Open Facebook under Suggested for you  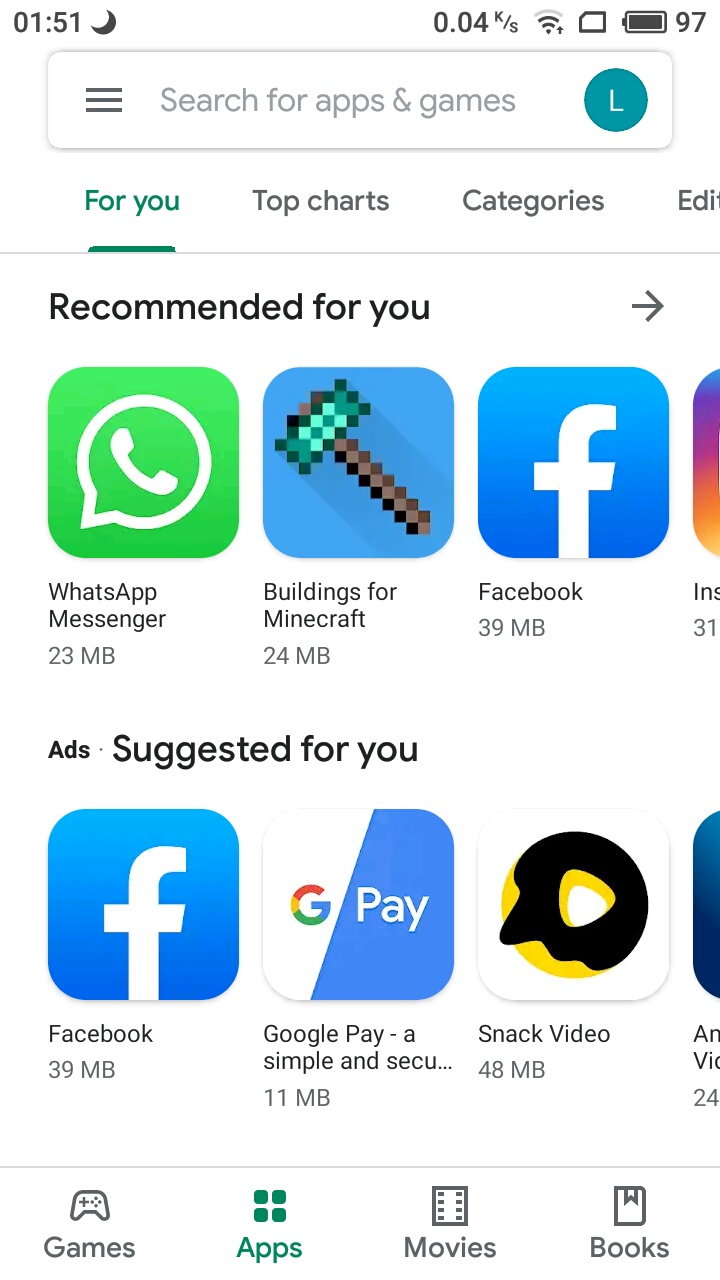(x=143, y=904)
